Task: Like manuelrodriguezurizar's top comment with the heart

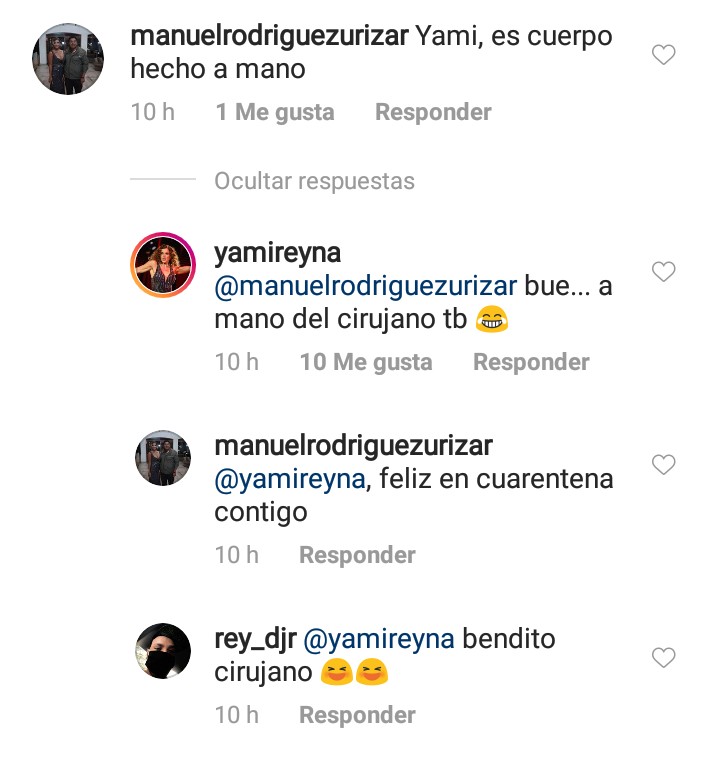Action: (x=662, y=55)
